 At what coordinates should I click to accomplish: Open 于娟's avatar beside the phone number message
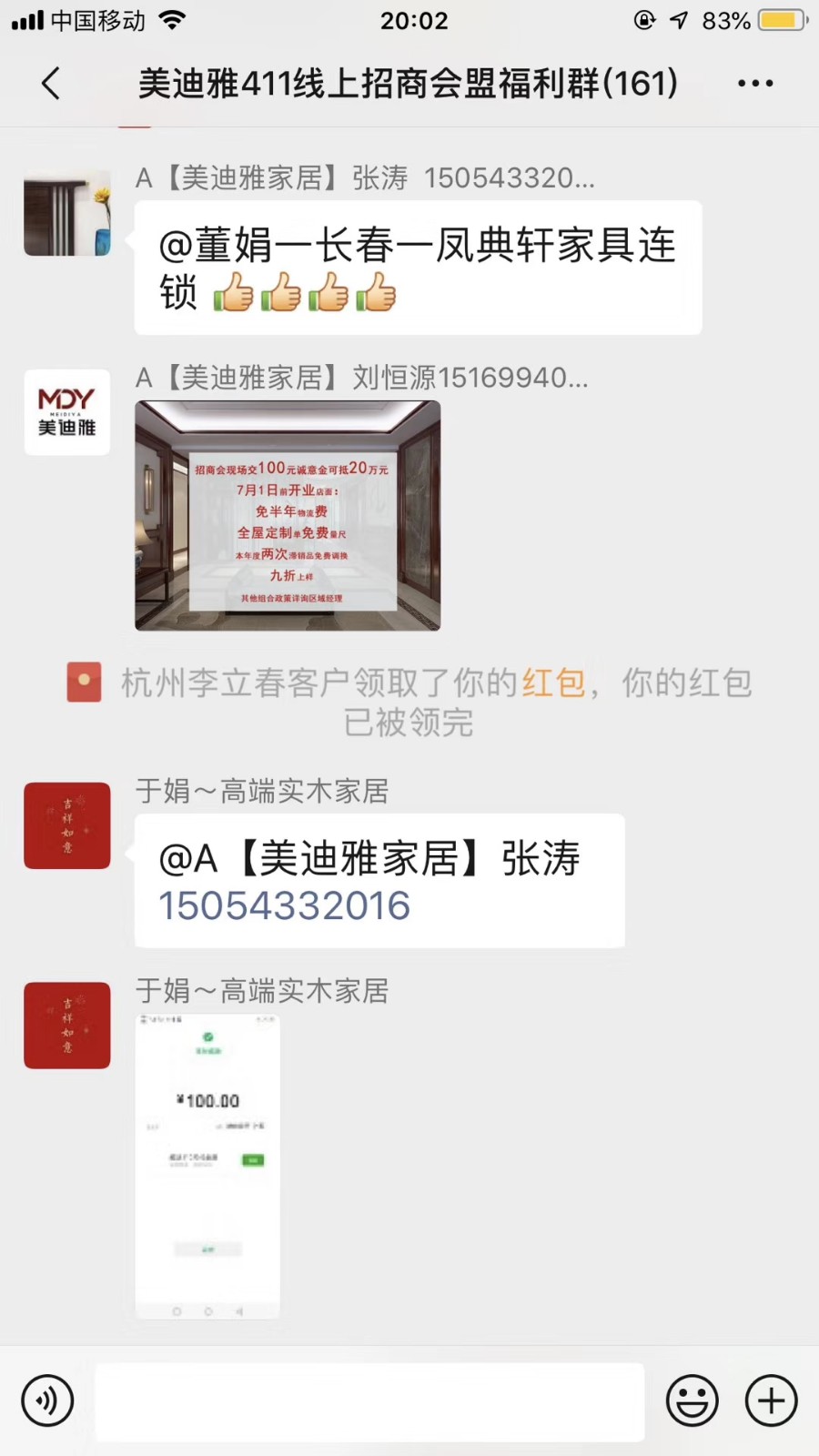pos(67,825)
